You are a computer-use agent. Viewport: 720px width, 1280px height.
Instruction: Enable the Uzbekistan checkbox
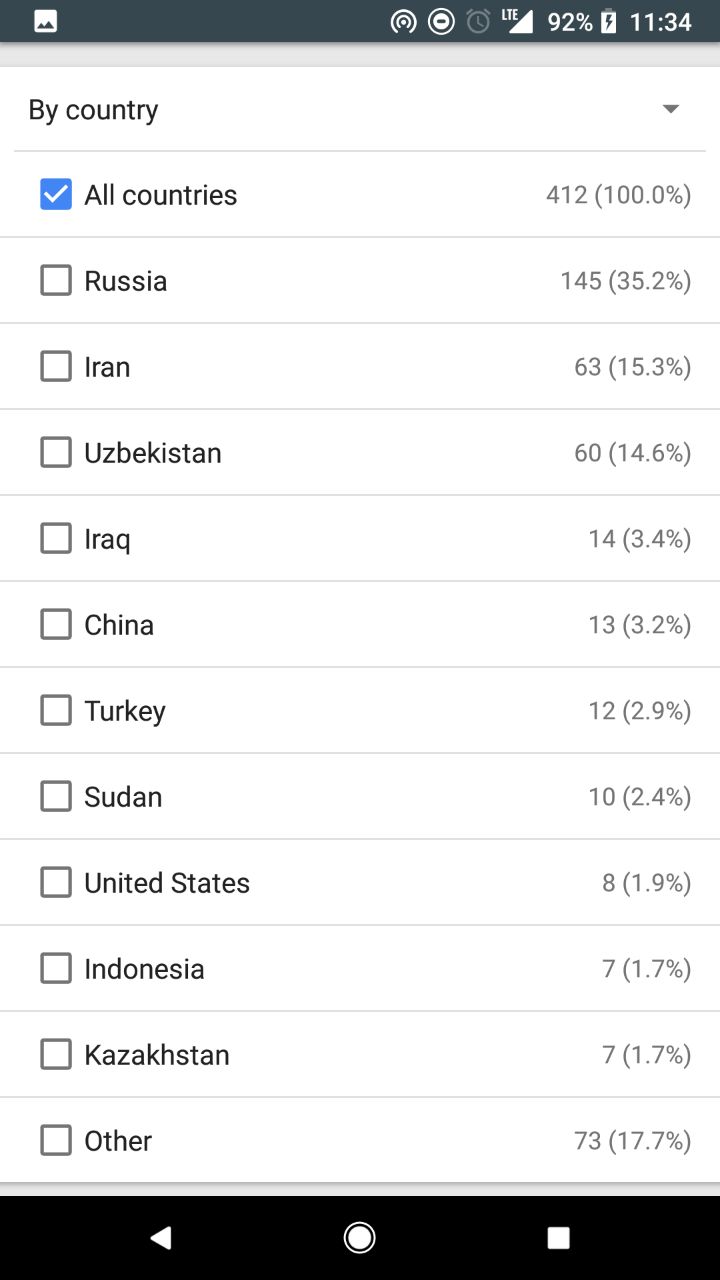pyautogui.click(x=56, y=452)
